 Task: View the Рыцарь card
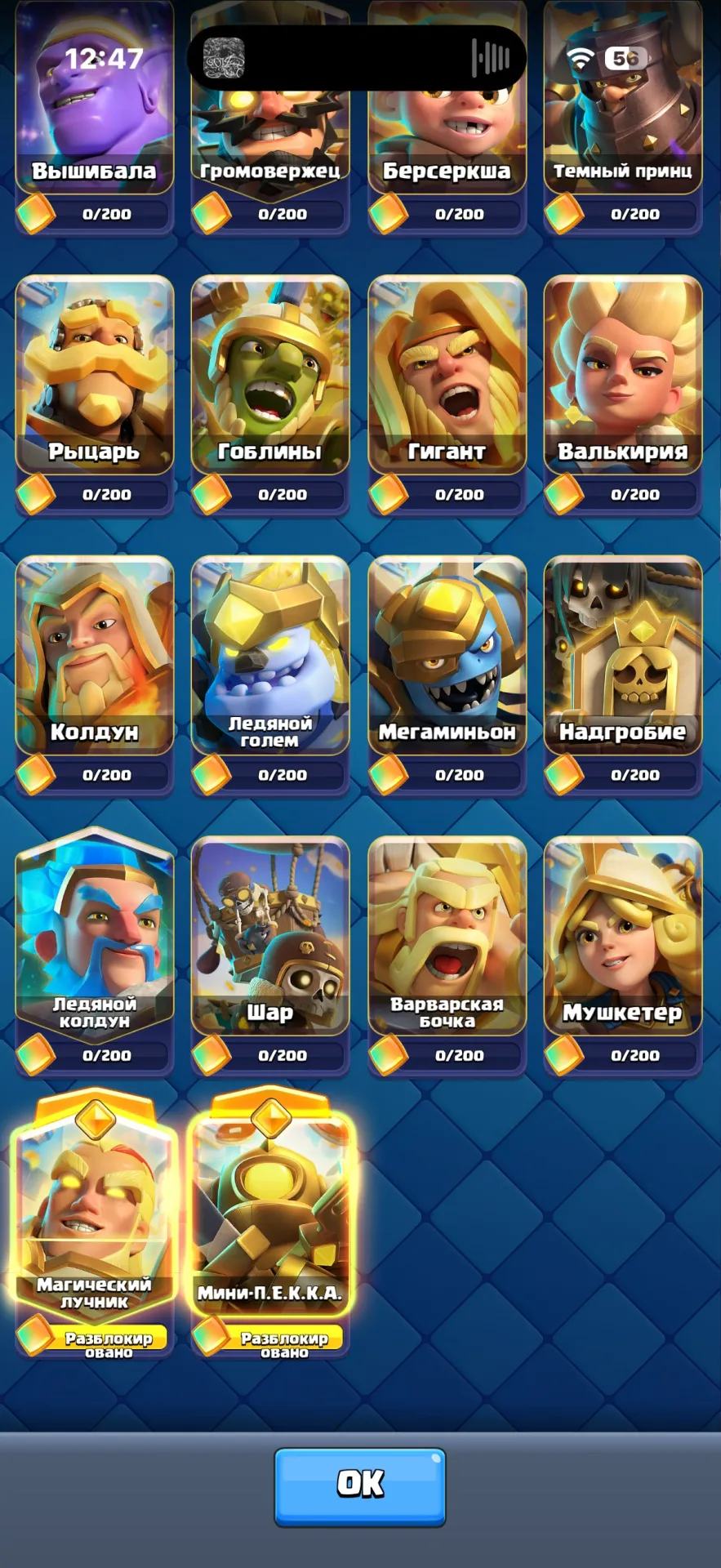click(x=94, y=395)
